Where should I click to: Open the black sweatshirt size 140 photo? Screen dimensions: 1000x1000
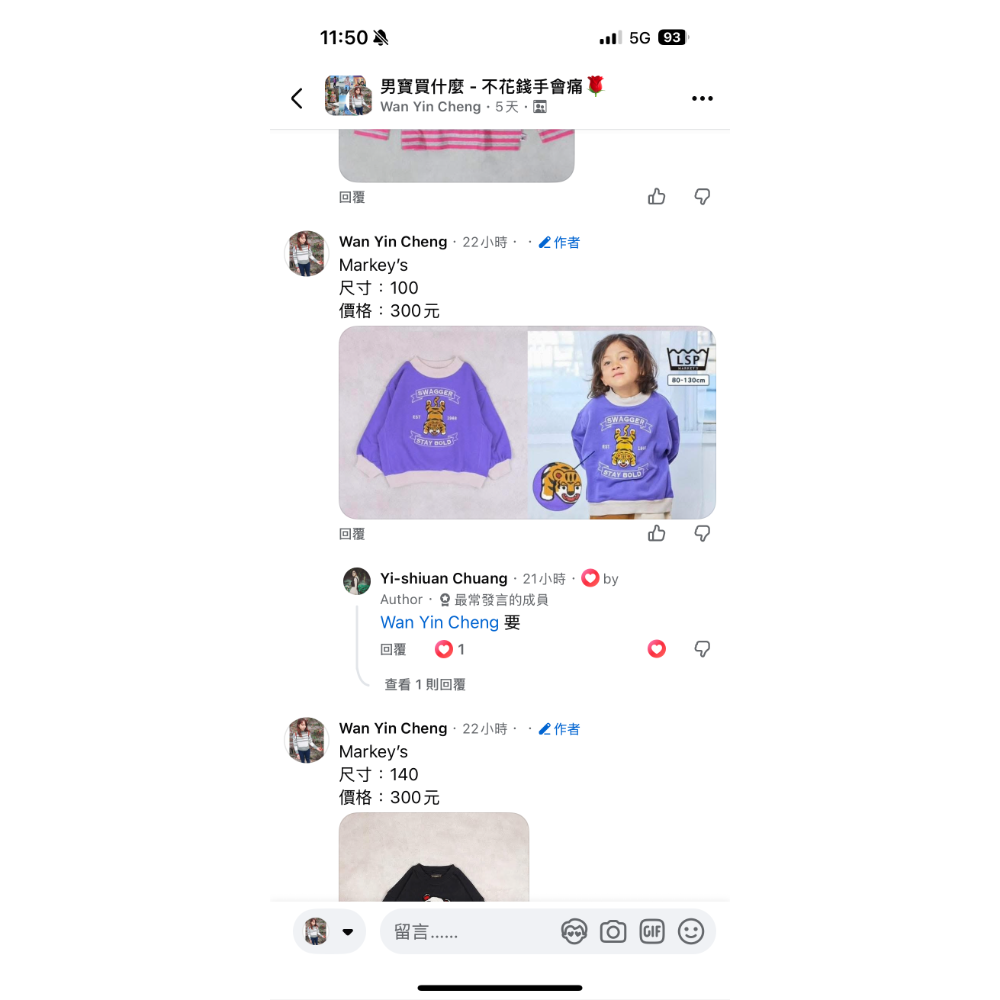click(433, 857)
